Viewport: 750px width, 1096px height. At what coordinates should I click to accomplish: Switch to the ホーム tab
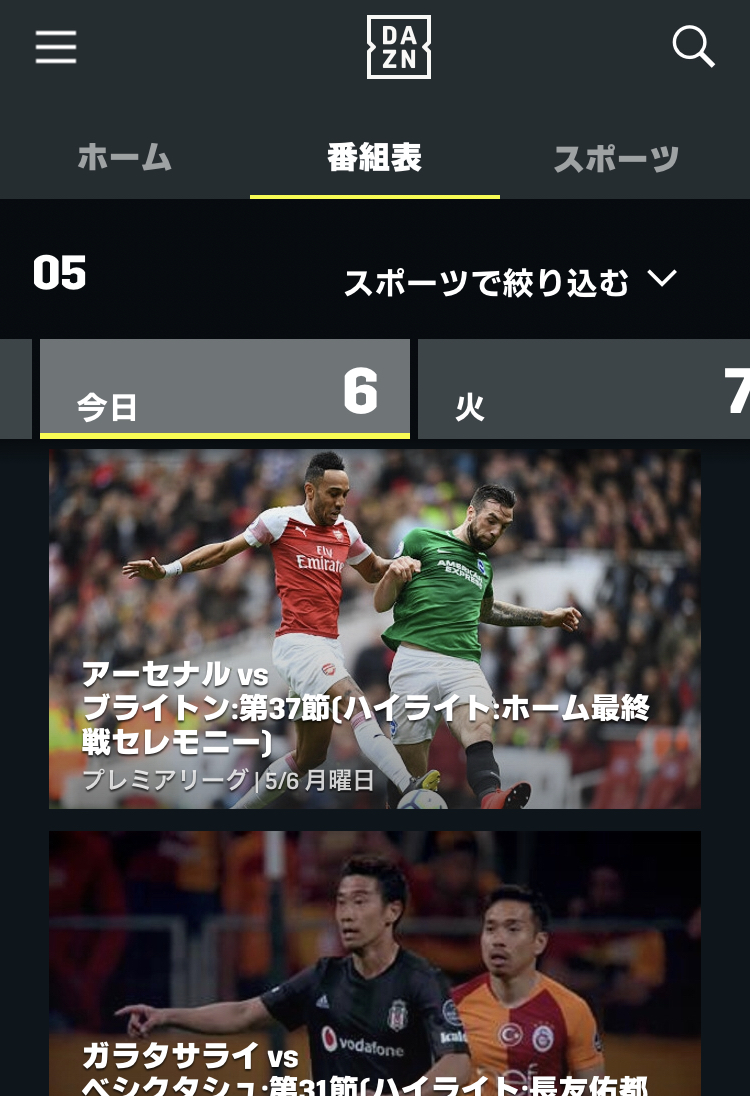125,158
